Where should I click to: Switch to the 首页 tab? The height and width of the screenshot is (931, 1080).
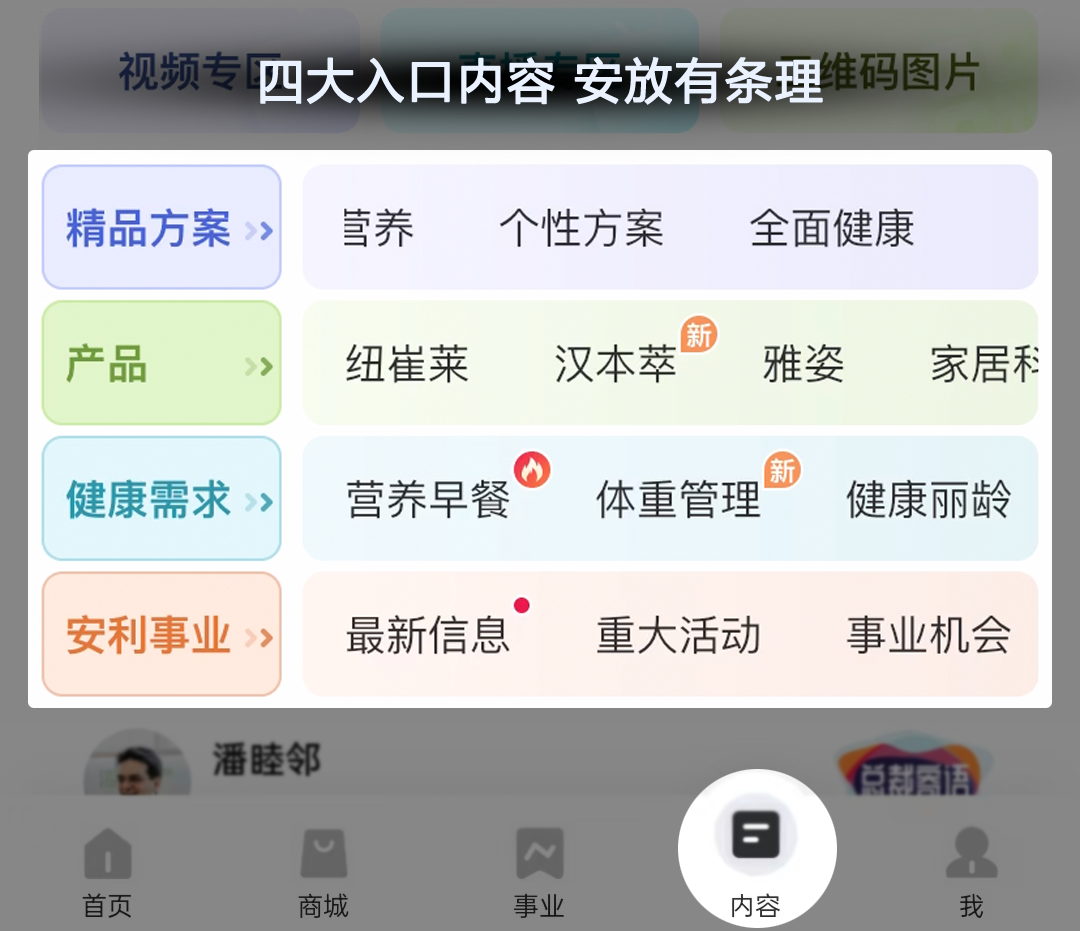click(107, 872)
